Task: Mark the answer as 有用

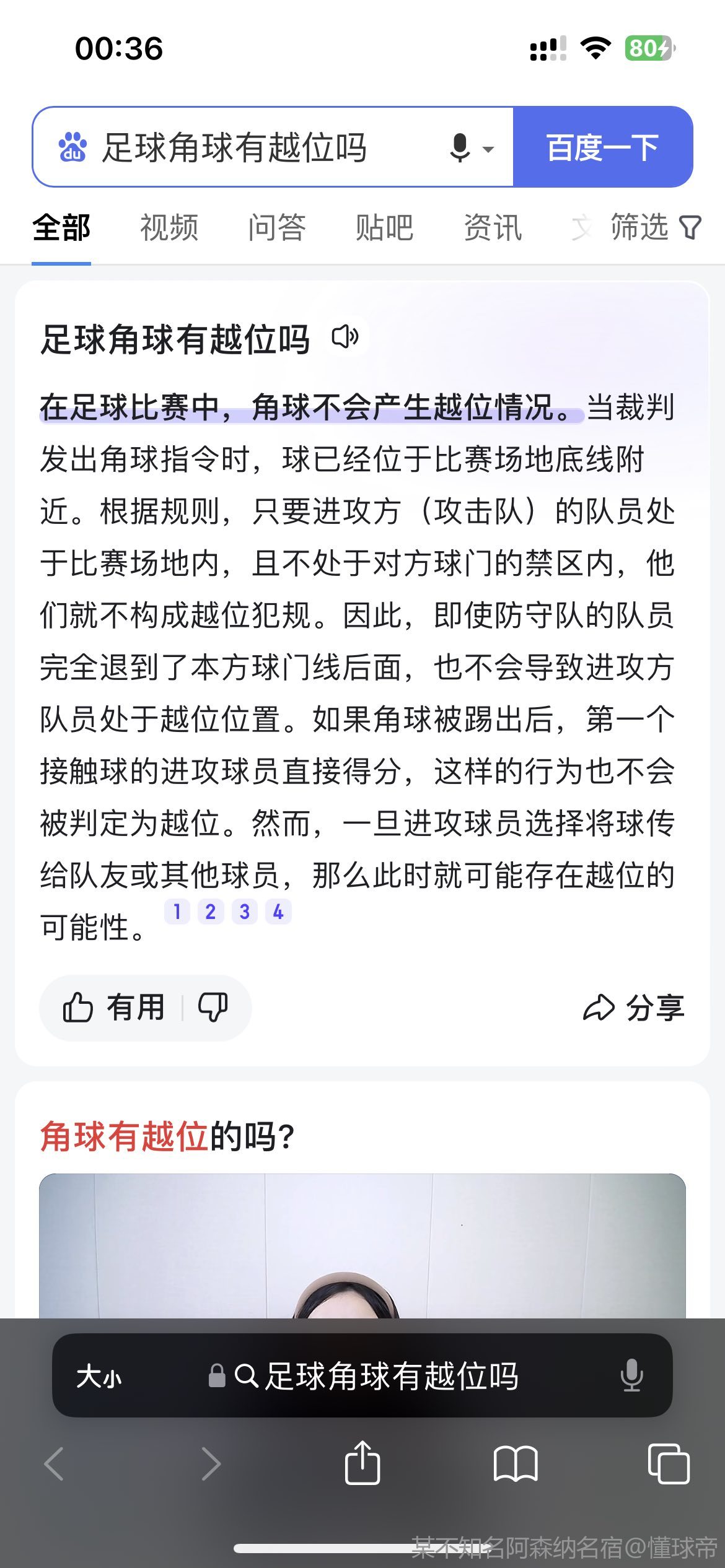Action: point(115,1008)
